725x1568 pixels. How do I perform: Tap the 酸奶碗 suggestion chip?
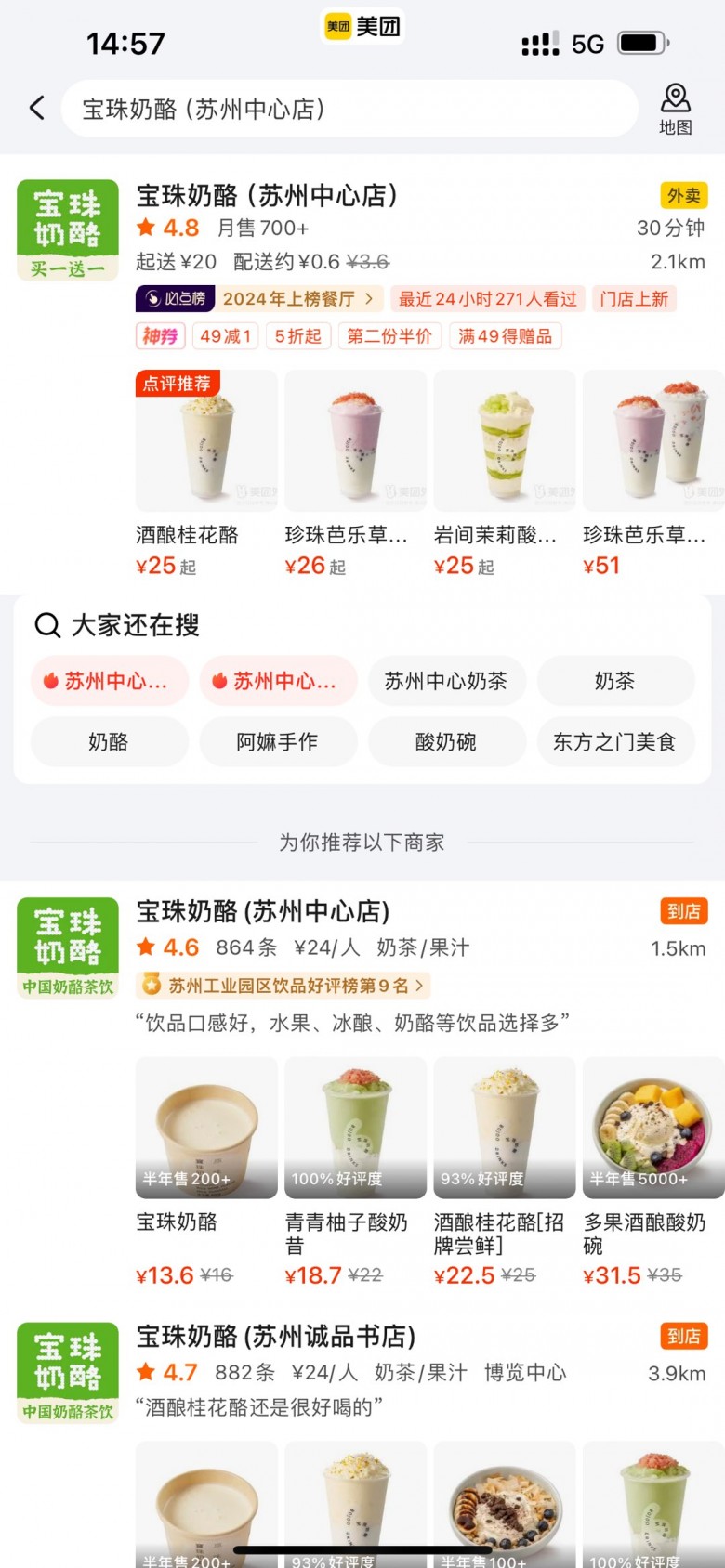[446, 742]
